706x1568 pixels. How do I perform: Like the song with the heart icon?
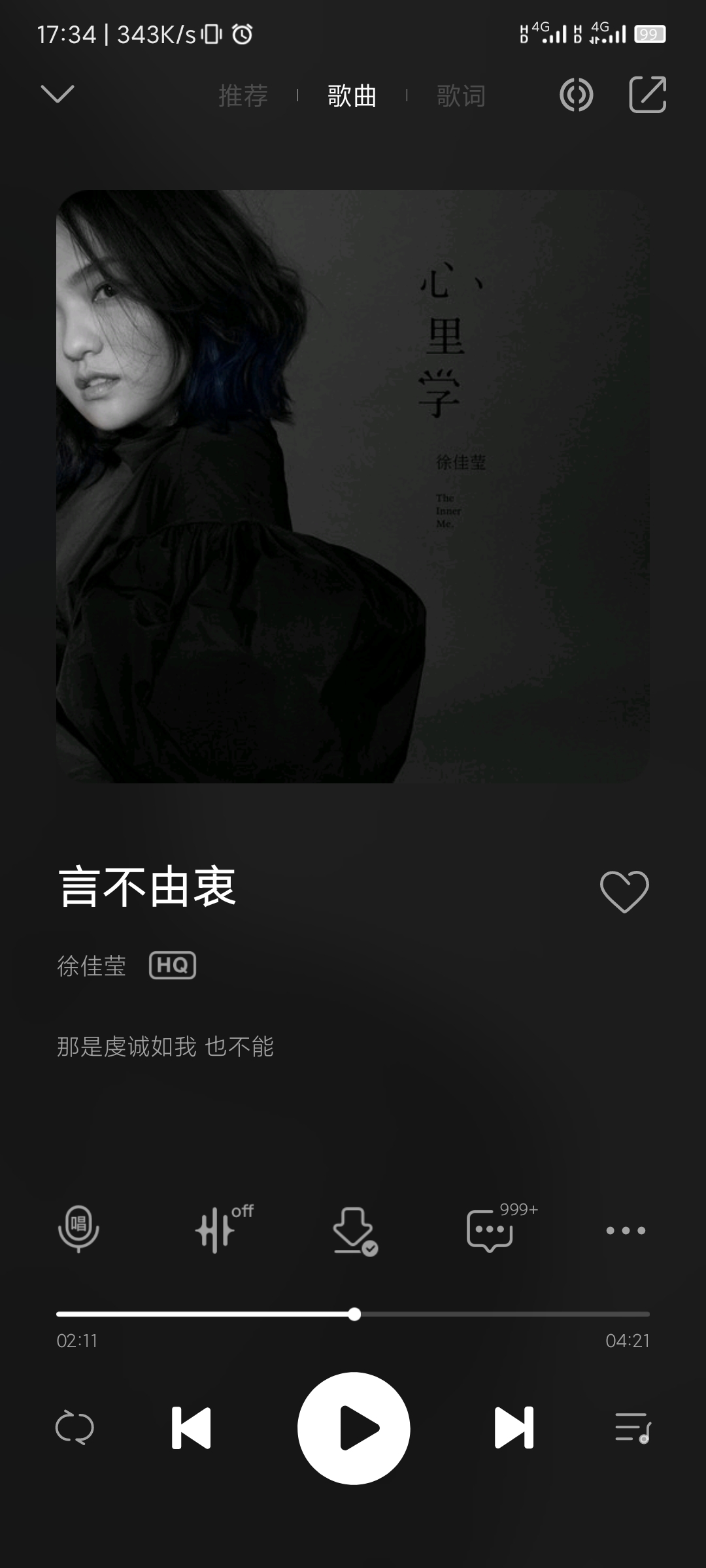pos(624,891)
